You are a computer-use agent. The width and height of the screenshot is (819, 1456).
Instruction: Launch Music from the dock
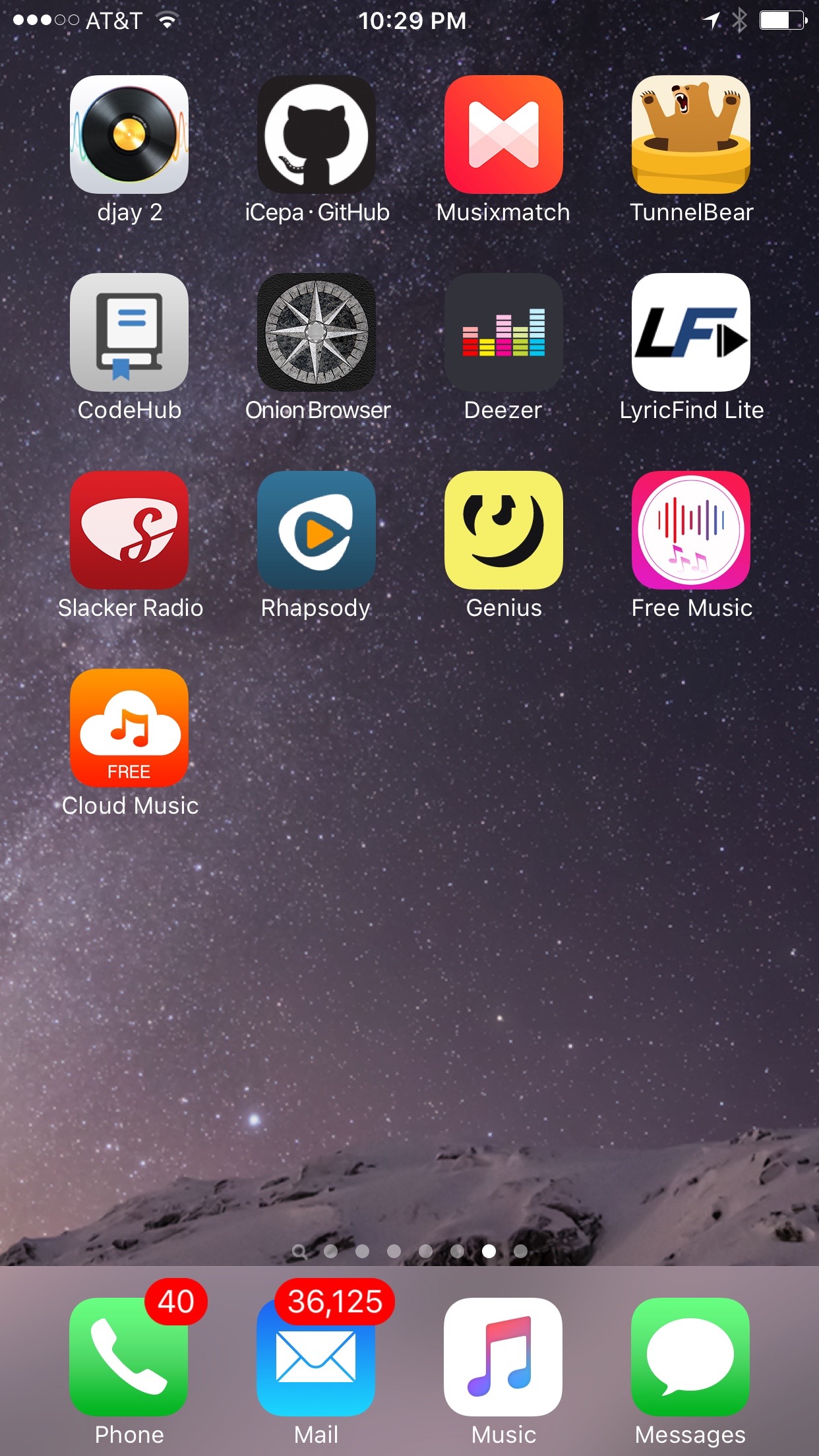[504, 1357]
